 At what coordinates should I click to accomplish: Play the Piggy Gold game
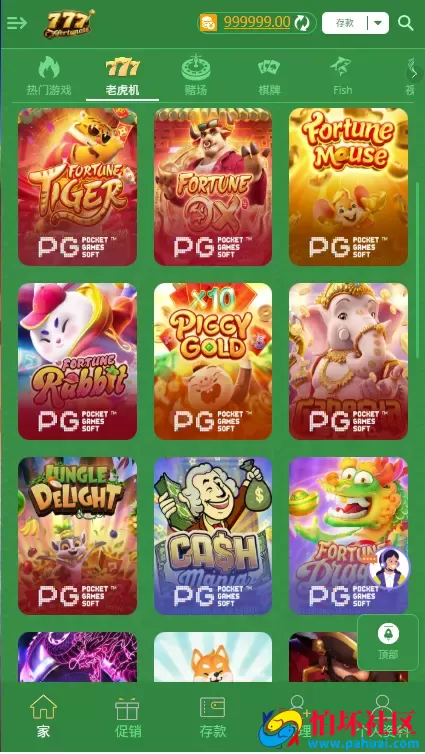[213, 361]
